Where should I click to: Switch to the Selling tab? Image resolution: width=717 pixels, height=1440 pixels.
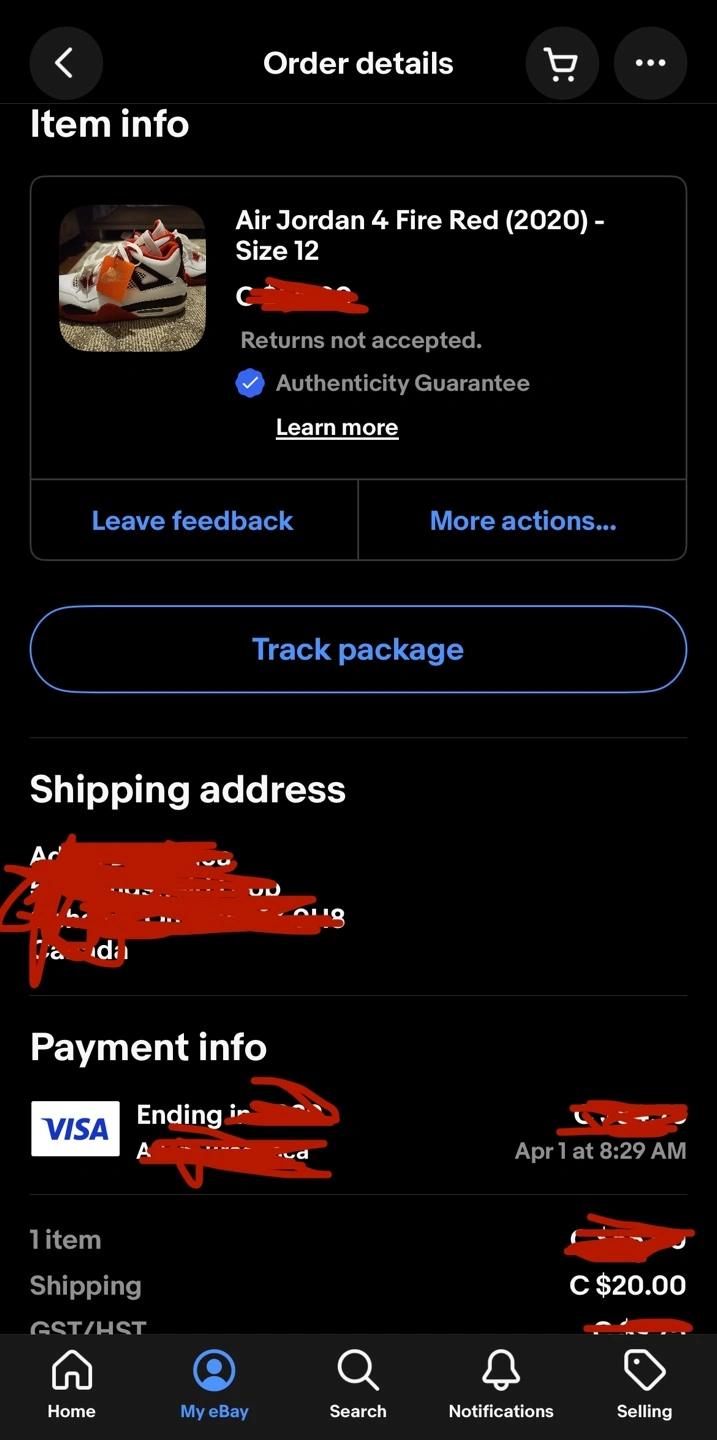click(x=644, y=1385)
